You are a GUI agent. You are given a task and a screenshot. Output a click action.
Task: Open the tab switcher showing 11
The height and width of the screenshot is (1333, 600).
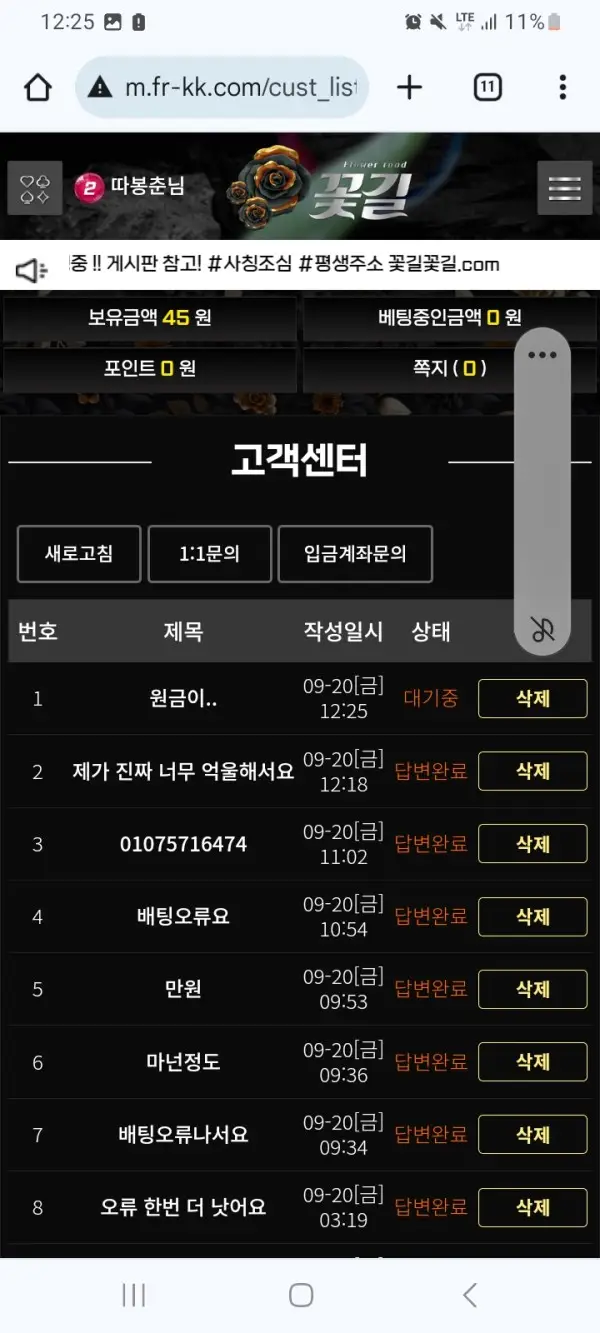486,88
